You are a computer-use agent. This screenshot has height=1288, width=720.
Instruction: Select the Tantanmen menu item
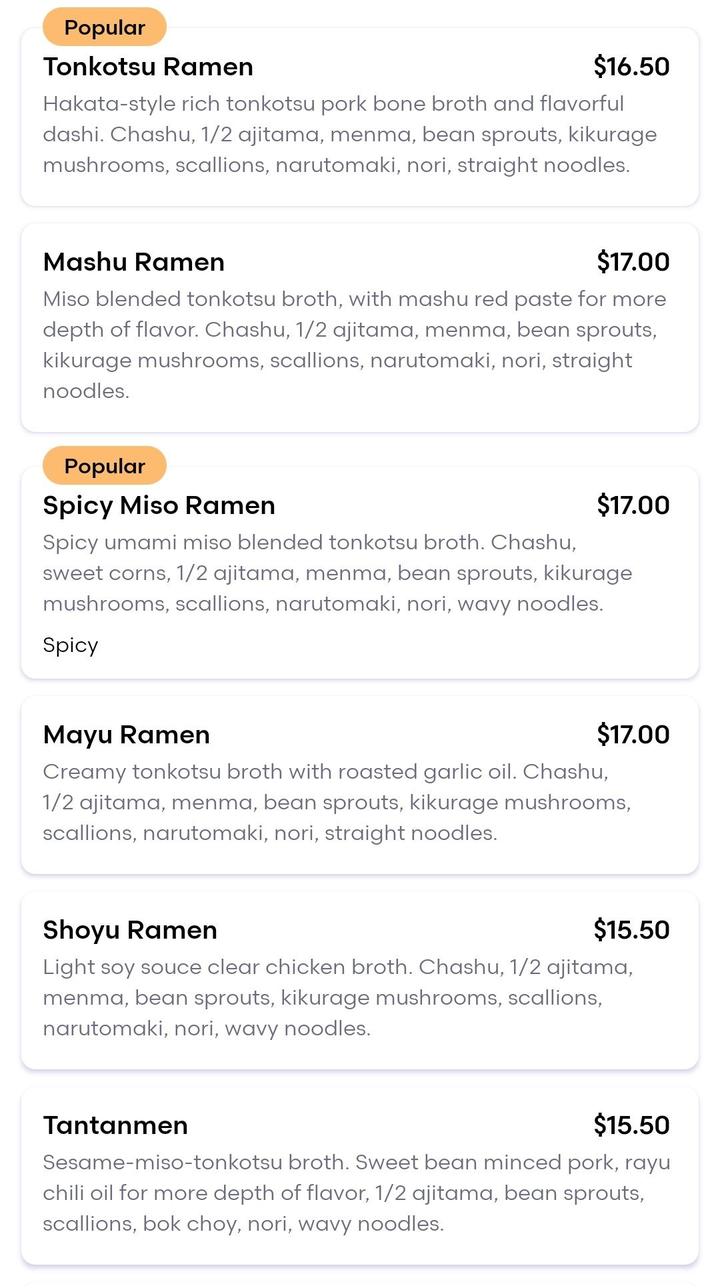click(360, 1176)
